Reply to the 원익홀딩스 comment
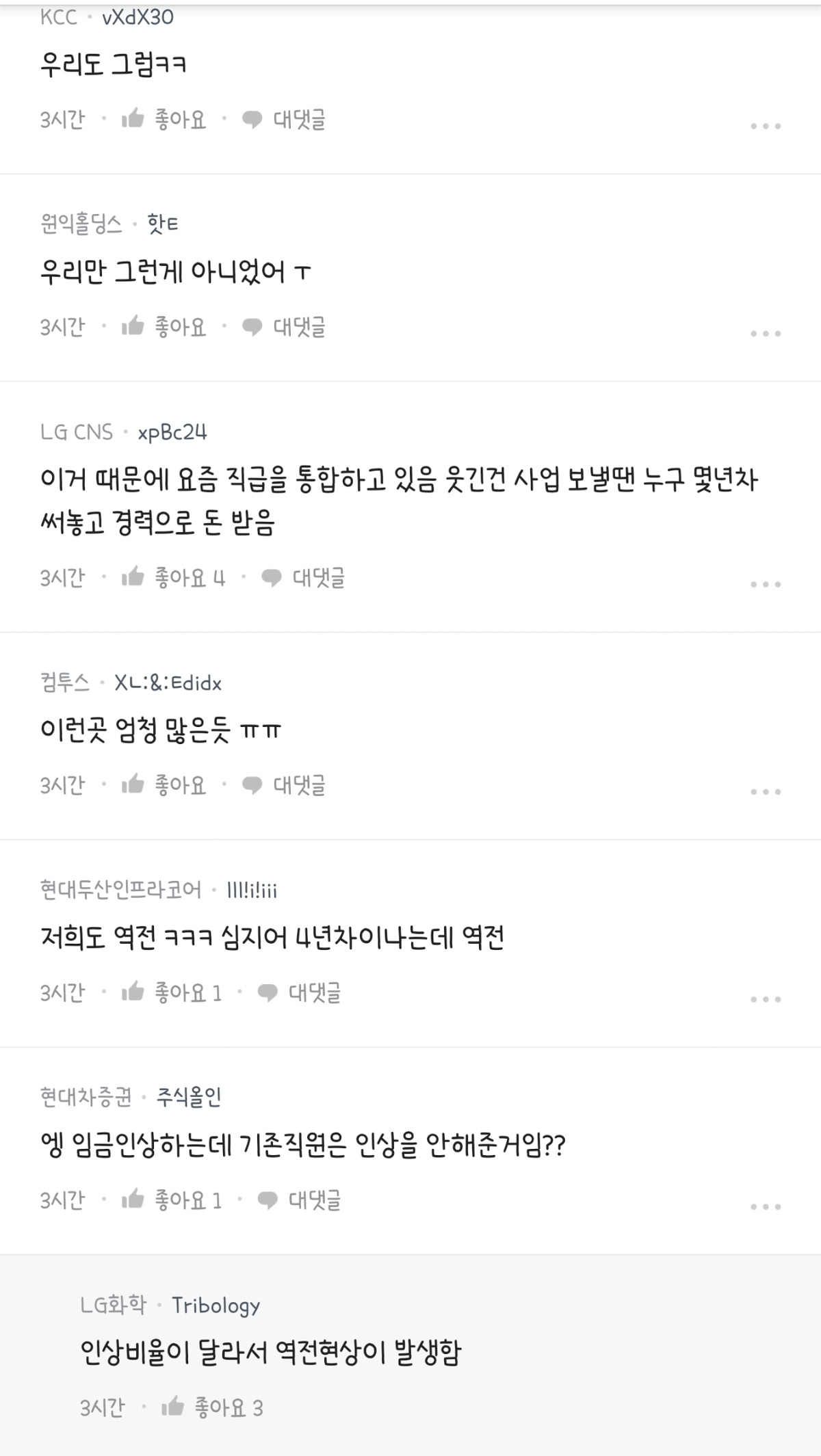 (284, 327)
